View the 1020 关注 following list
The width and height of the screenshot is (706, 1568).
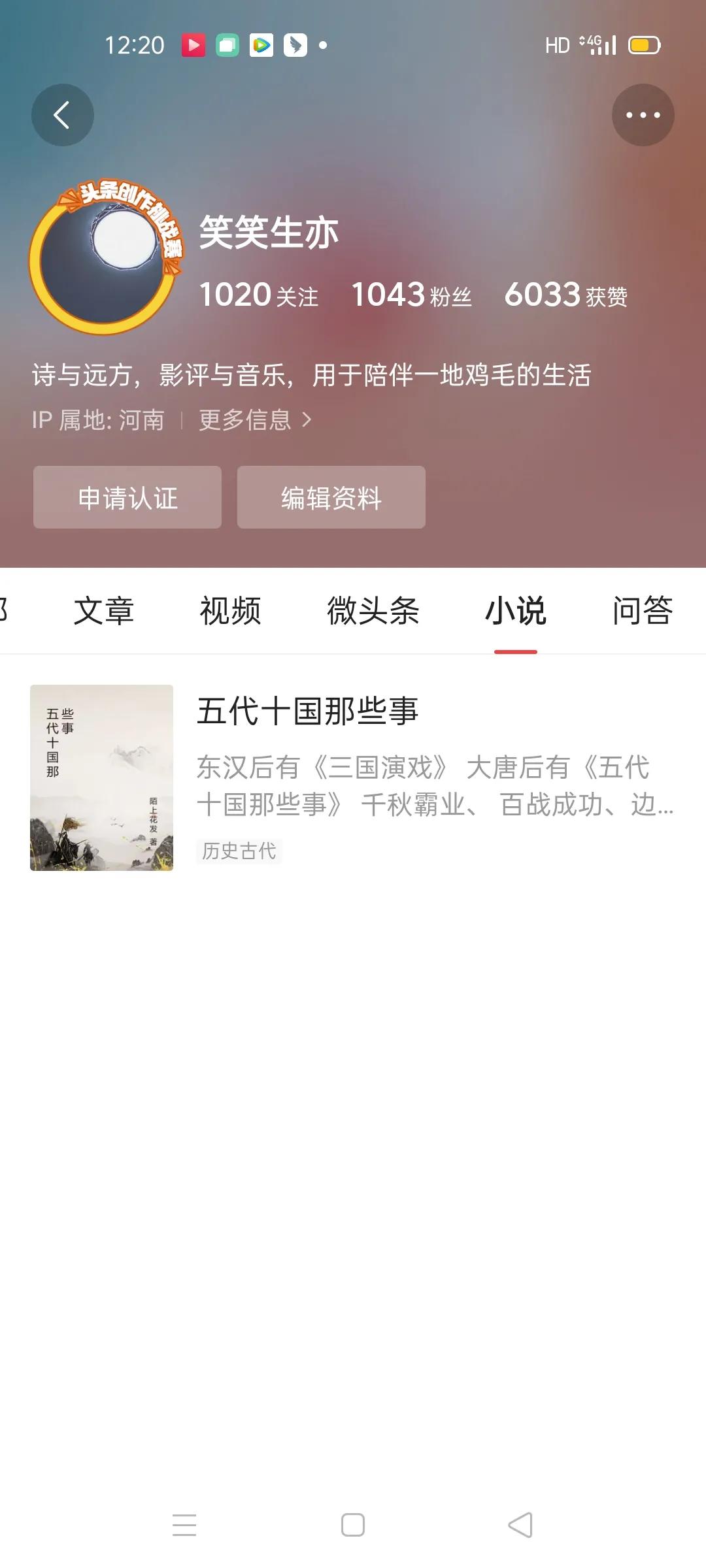click(x=258, y=295)
